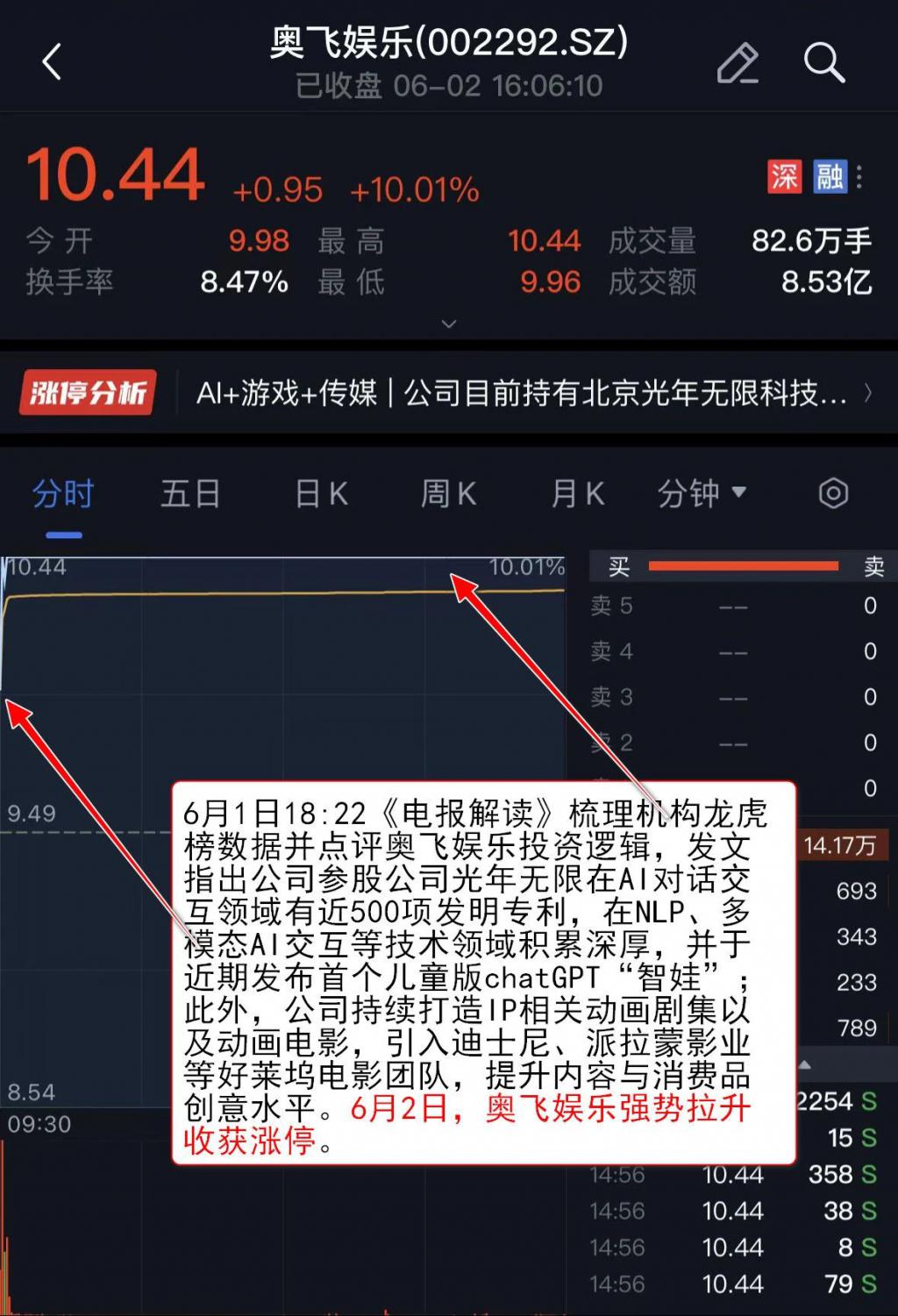The height and width of the screenshot is (1316, 898).
Task: Open the three-dot menu beside 融
Action: click(860, 177)
